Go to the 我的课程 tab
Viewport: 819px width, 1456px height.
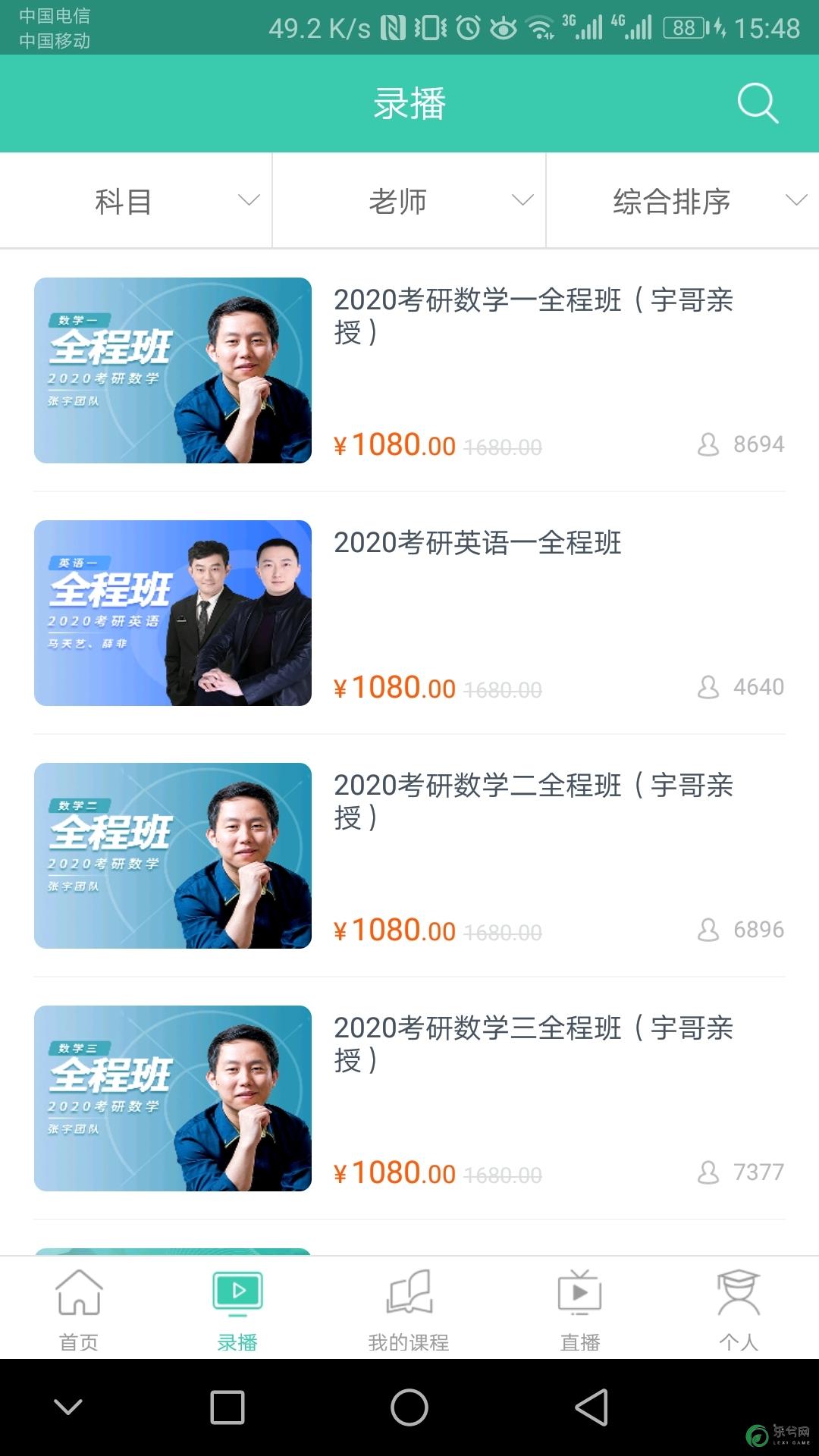pos(409,1310)
